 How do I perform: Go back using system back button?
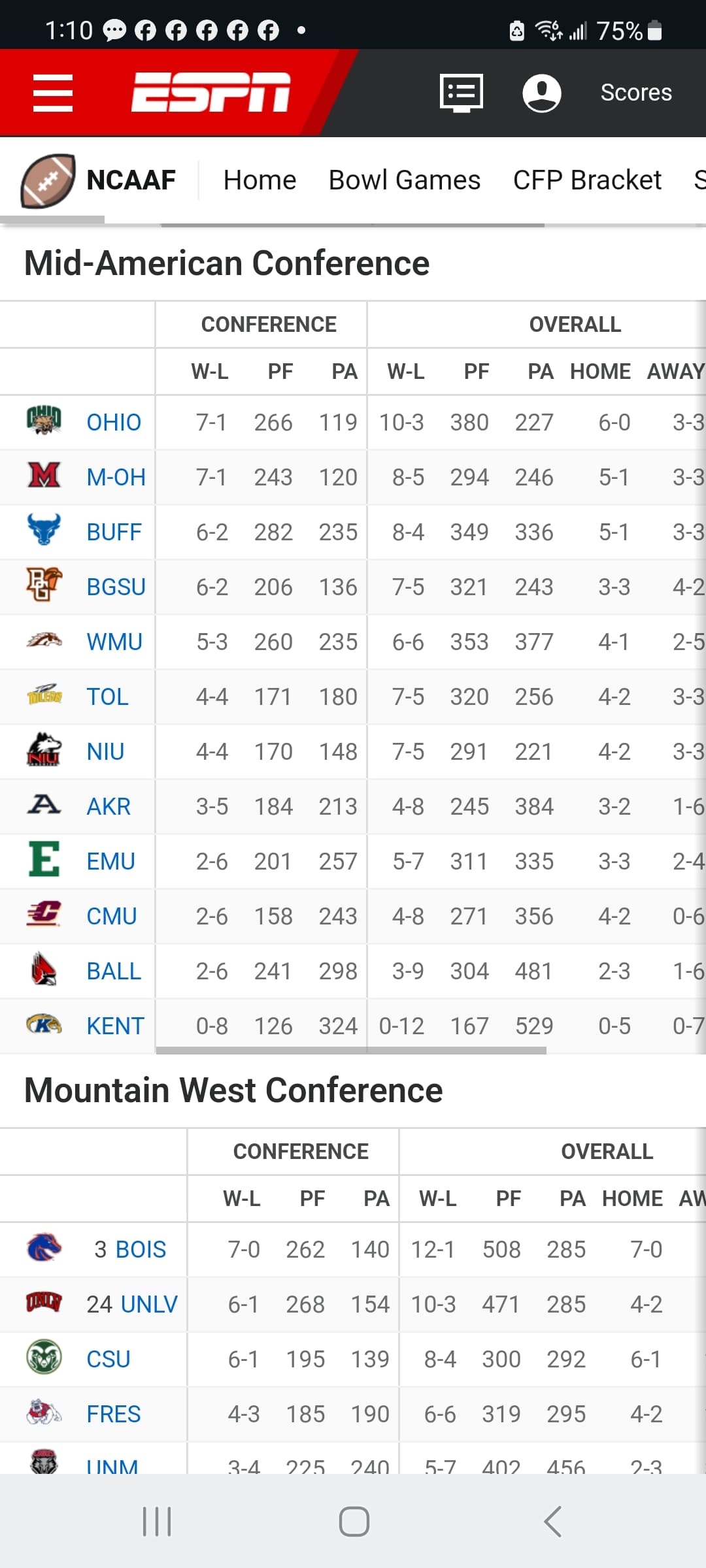(x=552, y=1522)
